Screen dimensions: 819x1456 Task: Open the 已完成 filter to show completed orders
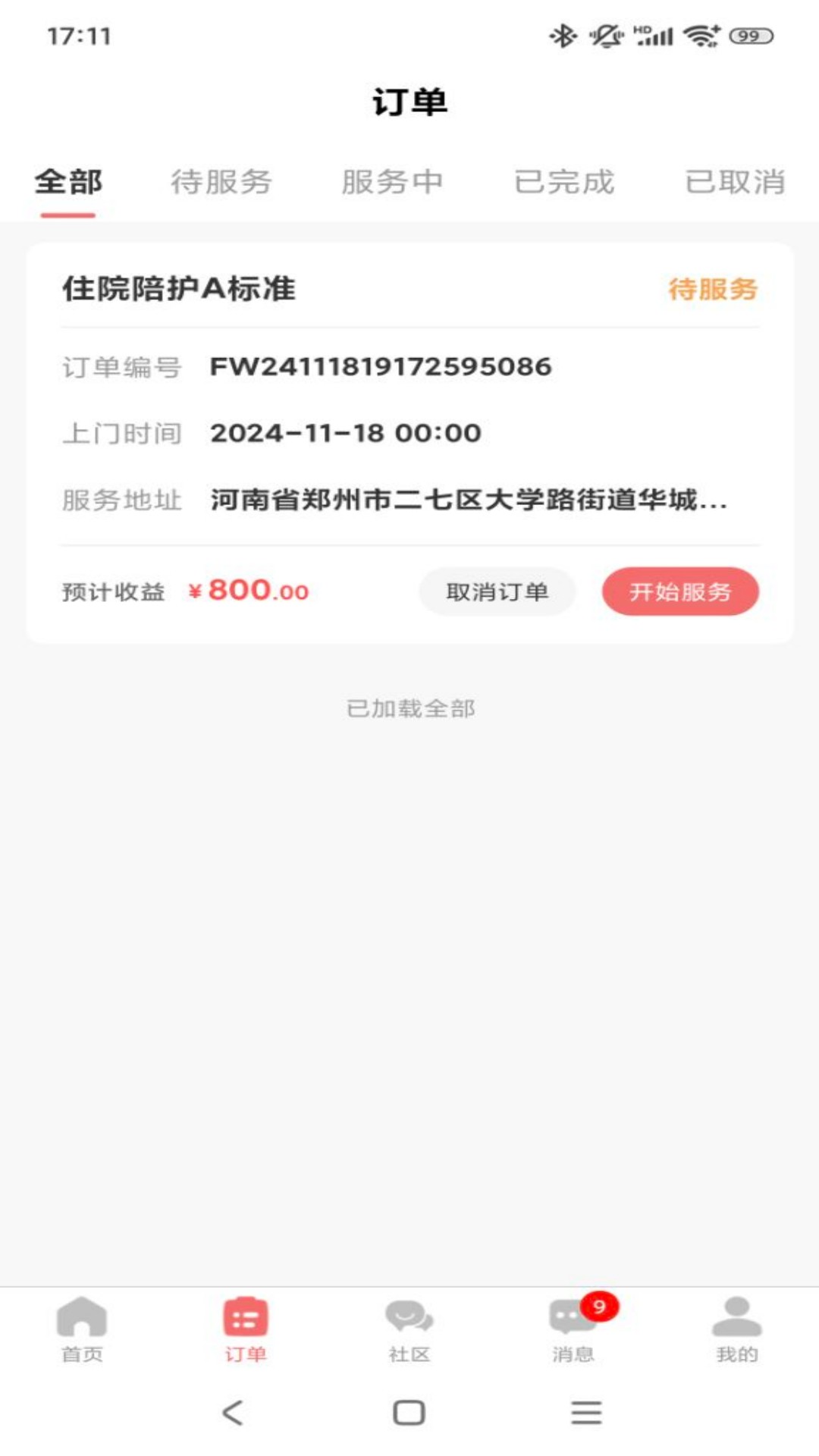(564, 181)
